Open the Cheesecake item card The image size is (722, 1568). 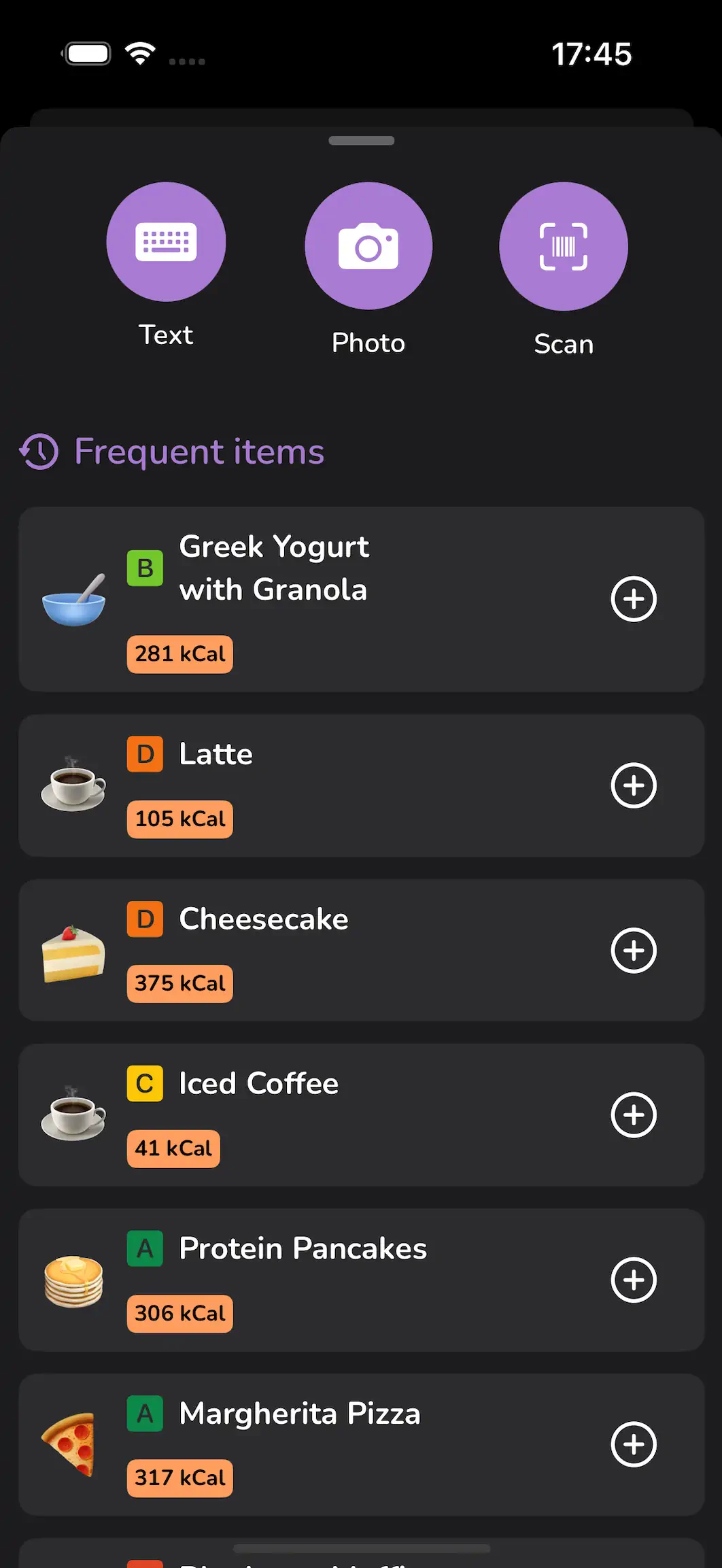(361, 950)
